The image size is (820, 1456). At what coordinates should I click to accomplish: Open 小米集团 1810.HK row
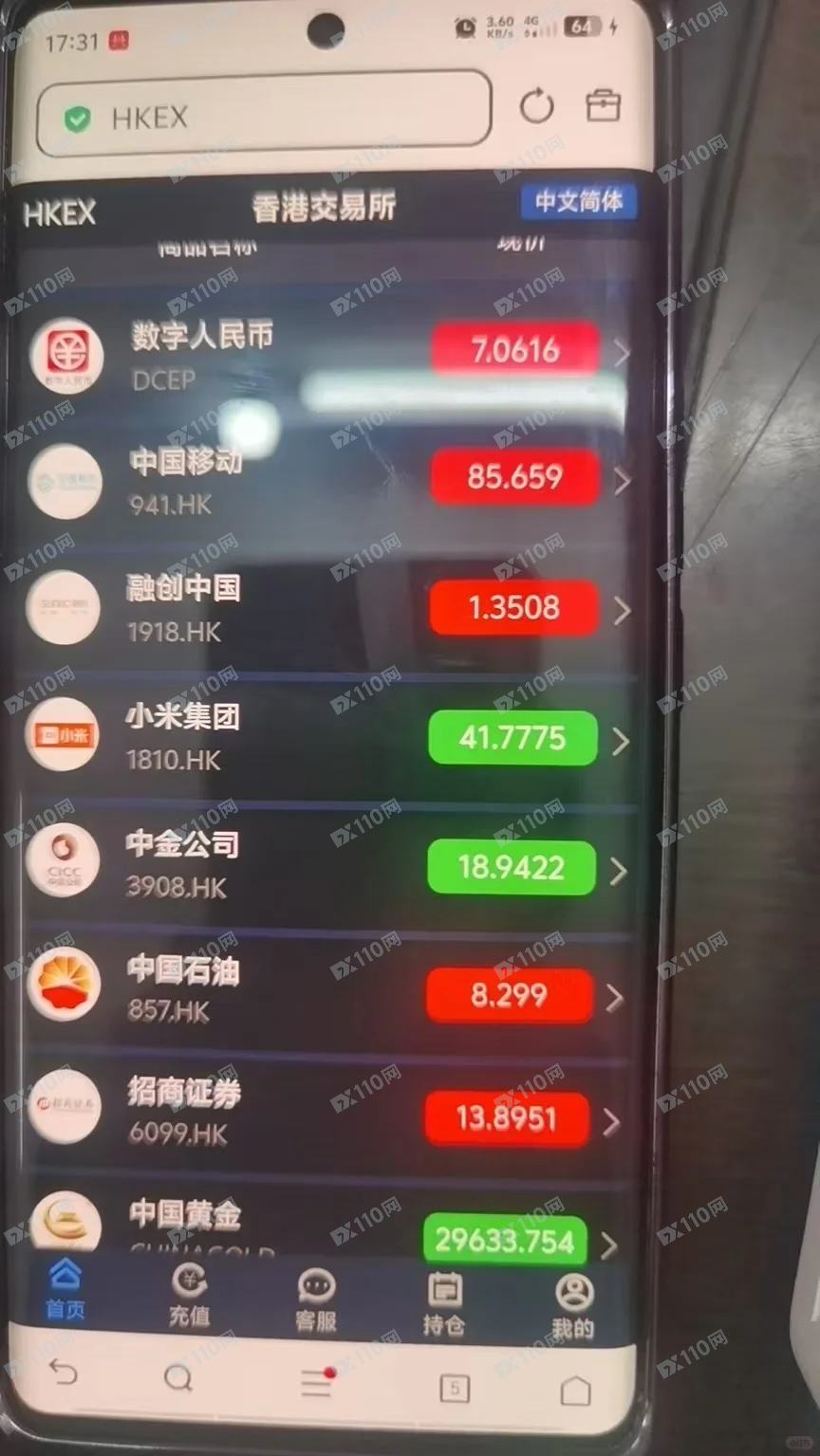click(323, 738)
